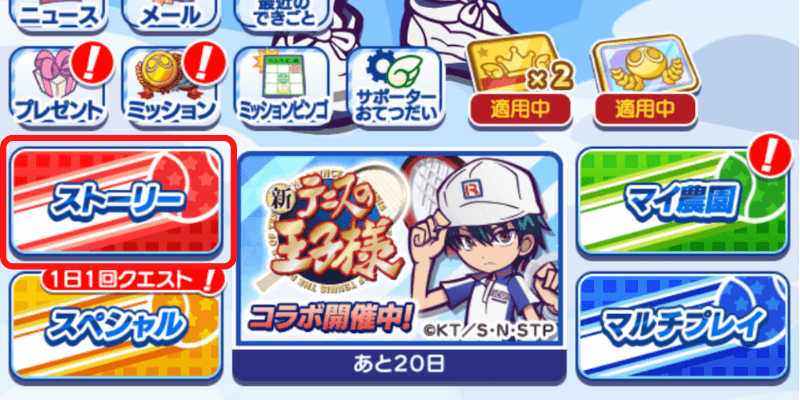Open サポーターおてつだい helper menu
This screenshot has width=800, height=400.
395,85
